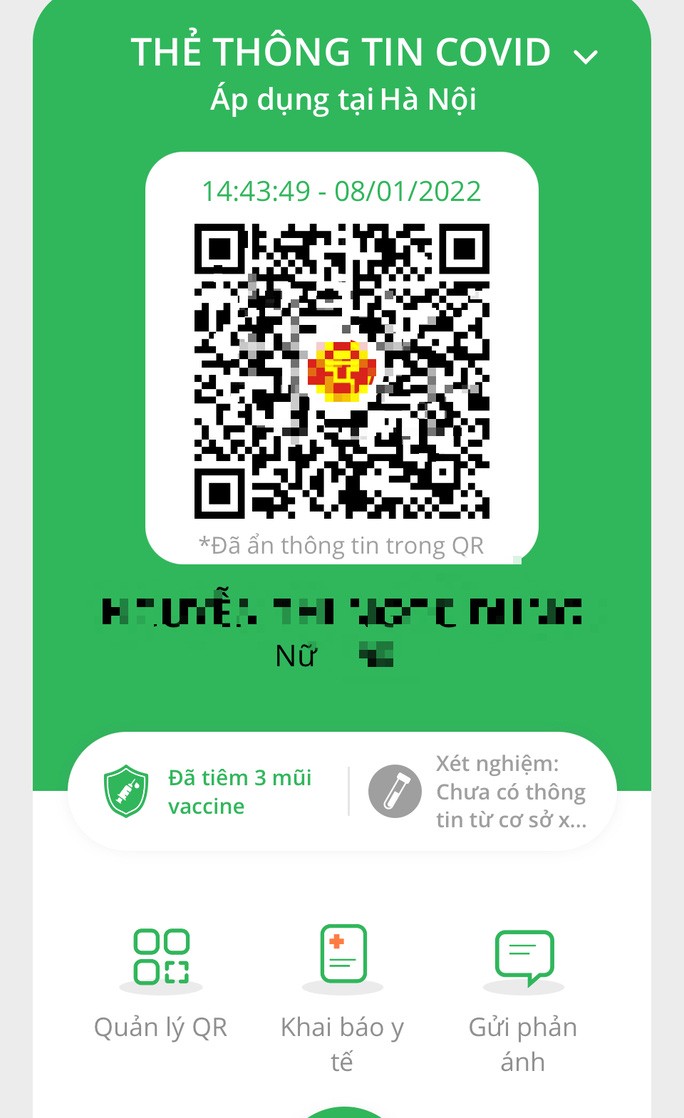The height and width of the screenshot is (1118, 684).
Task: Open the Đã tiêm 3 mũi vaccine details
Action: 208,792
